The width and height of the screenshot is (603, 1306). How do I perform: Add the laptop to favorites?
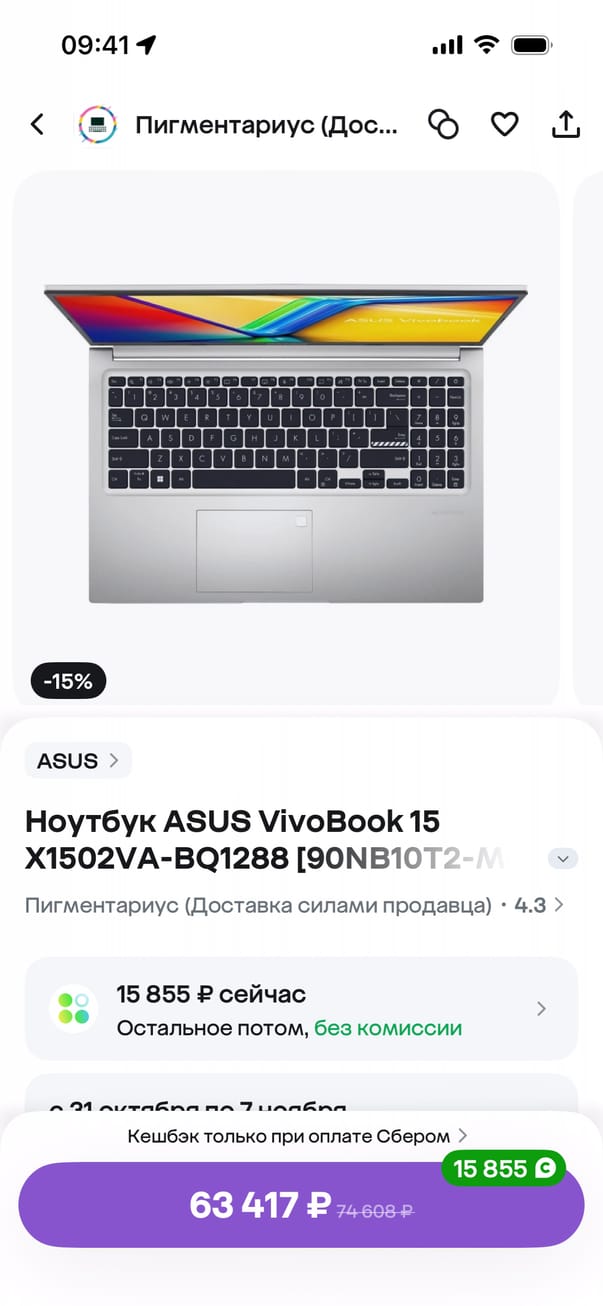[504, 125]
